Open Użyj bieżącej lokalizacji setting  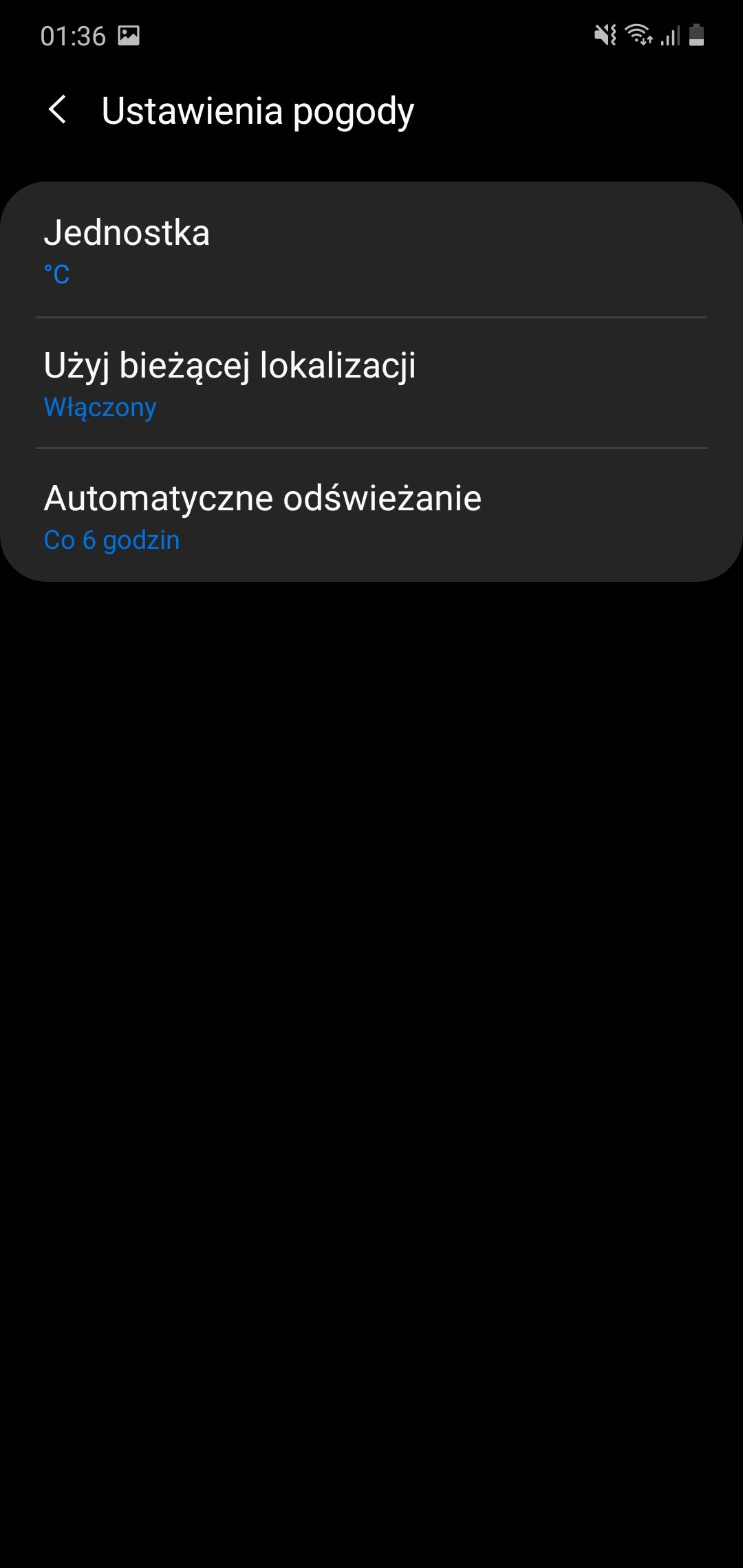[371, 383]
